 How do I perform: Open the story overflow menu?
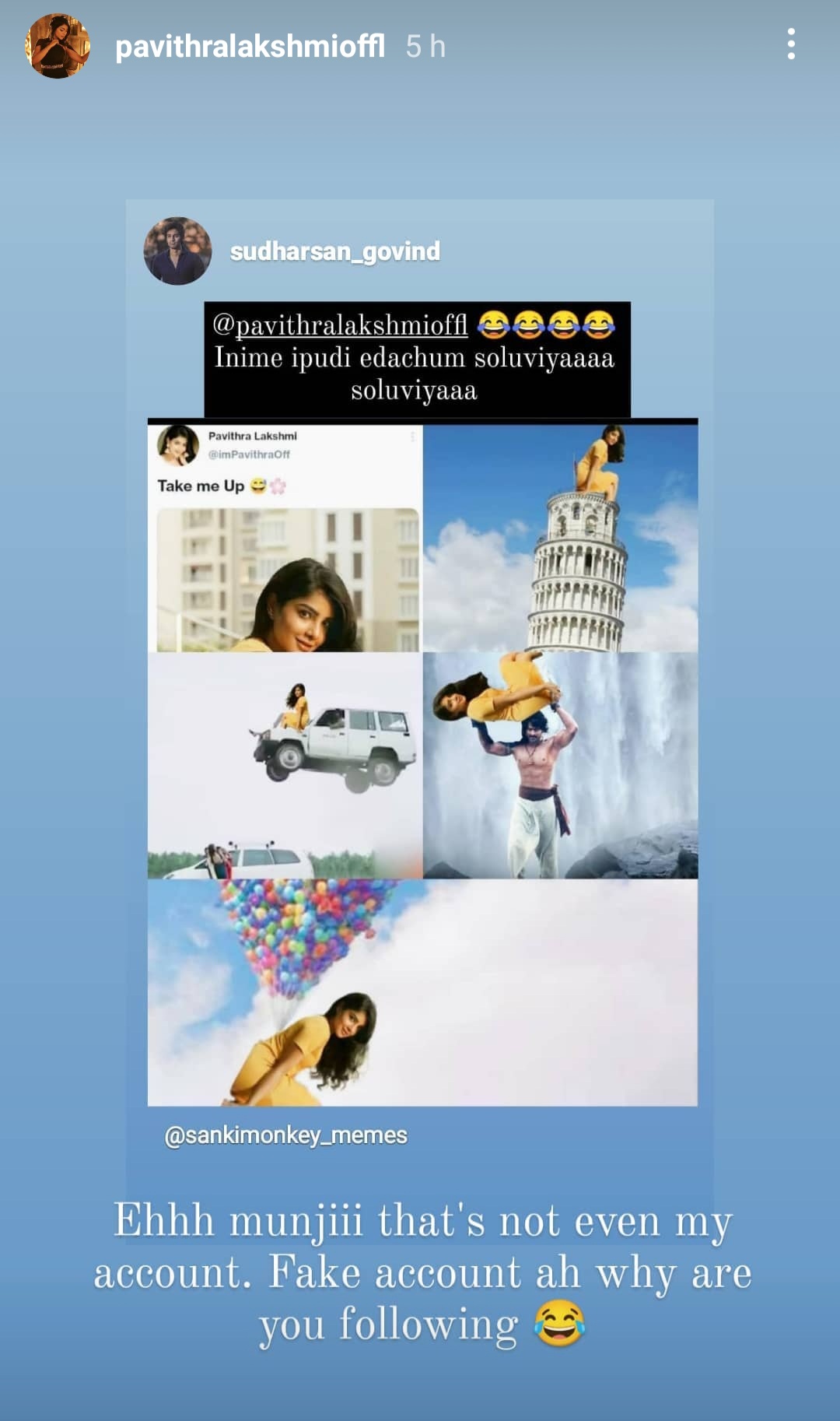click(x=791, y=45)
